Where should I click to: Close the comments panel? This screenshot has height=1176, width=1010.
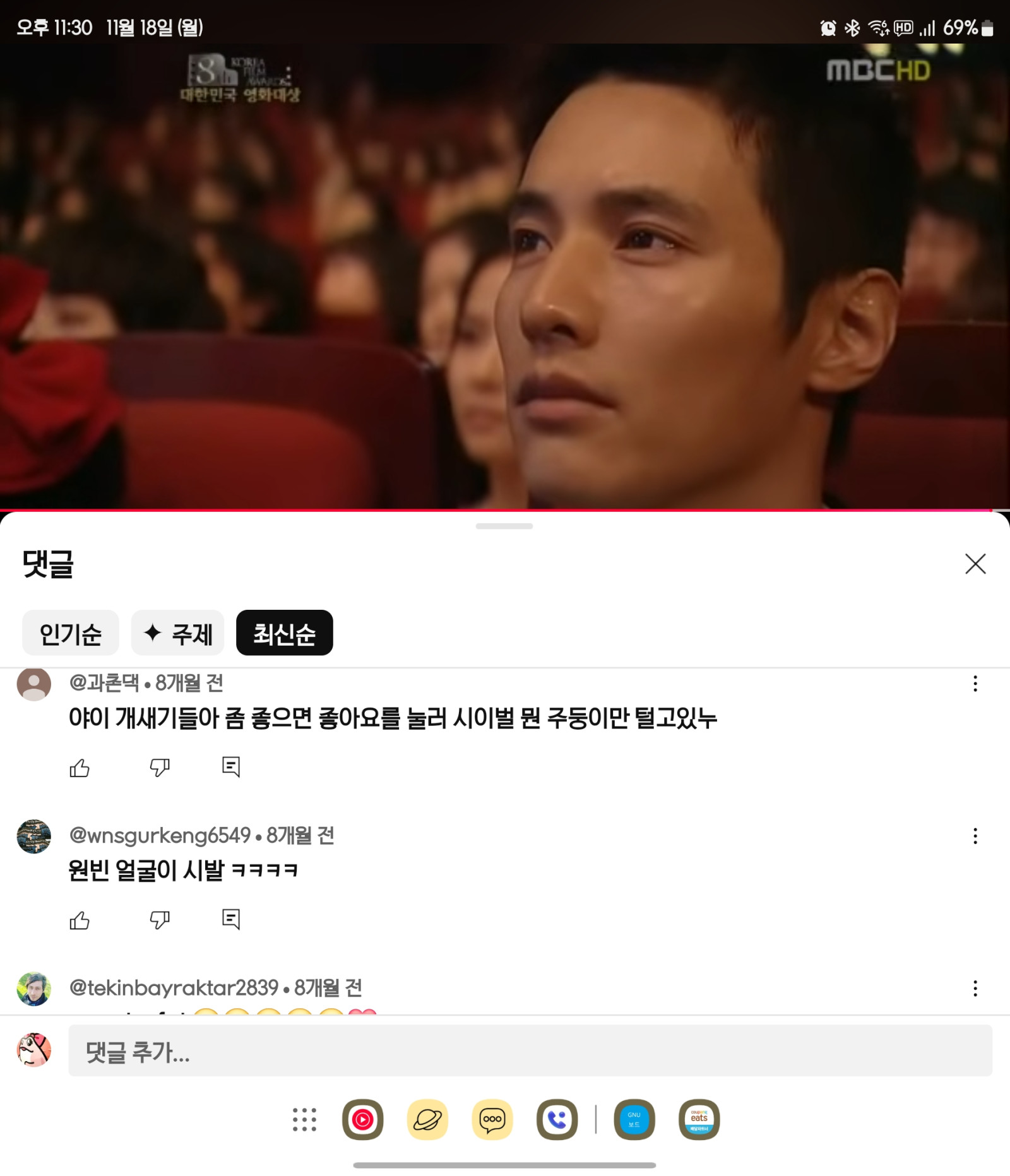point(975,564)
